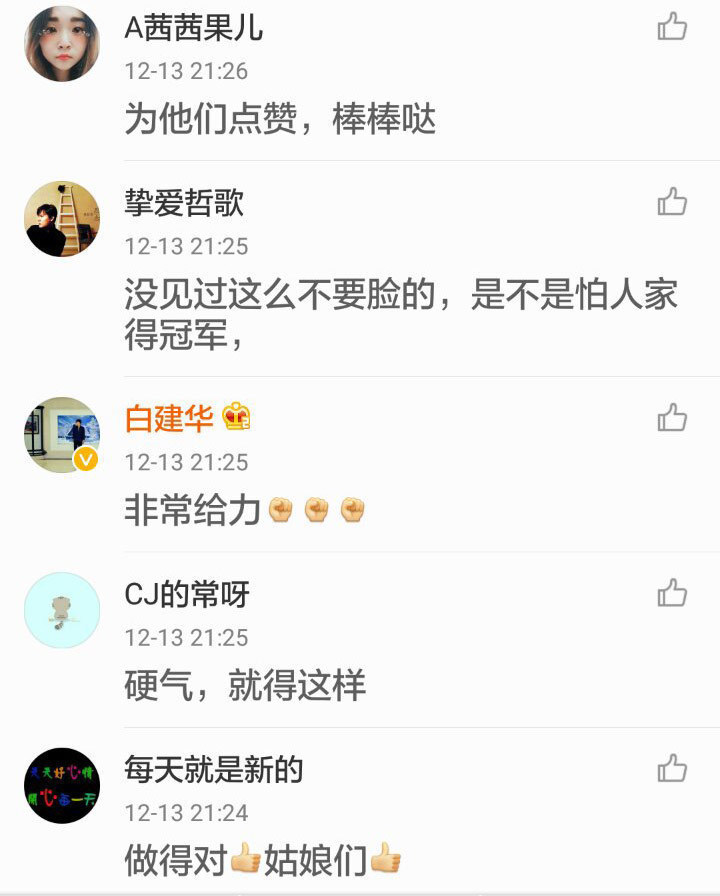Screen dimensions: 720x896
Task: Tap CJ的常呀's avatar
Action: (62, 610)
